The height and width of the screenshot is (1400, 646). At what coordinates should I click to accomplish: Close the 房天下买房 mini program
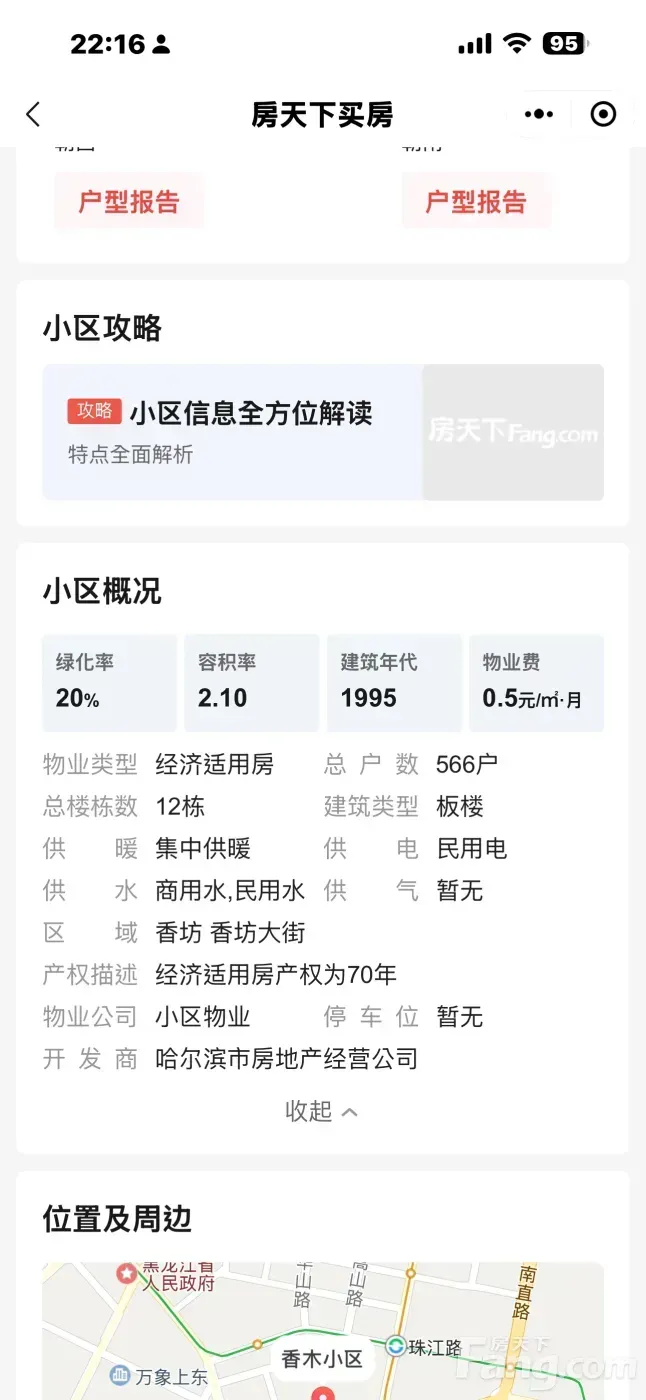tap(603, 114)
